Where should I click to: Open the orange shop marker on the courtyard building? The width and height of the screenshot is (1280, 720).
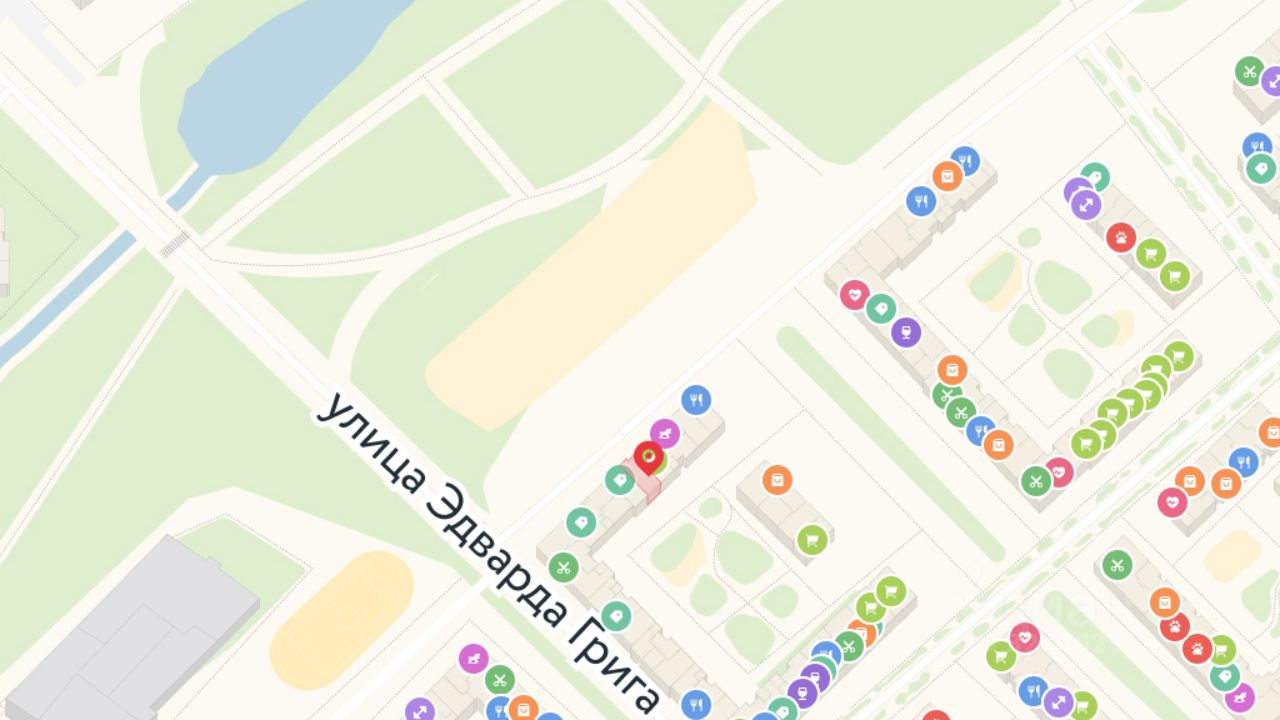777,480
